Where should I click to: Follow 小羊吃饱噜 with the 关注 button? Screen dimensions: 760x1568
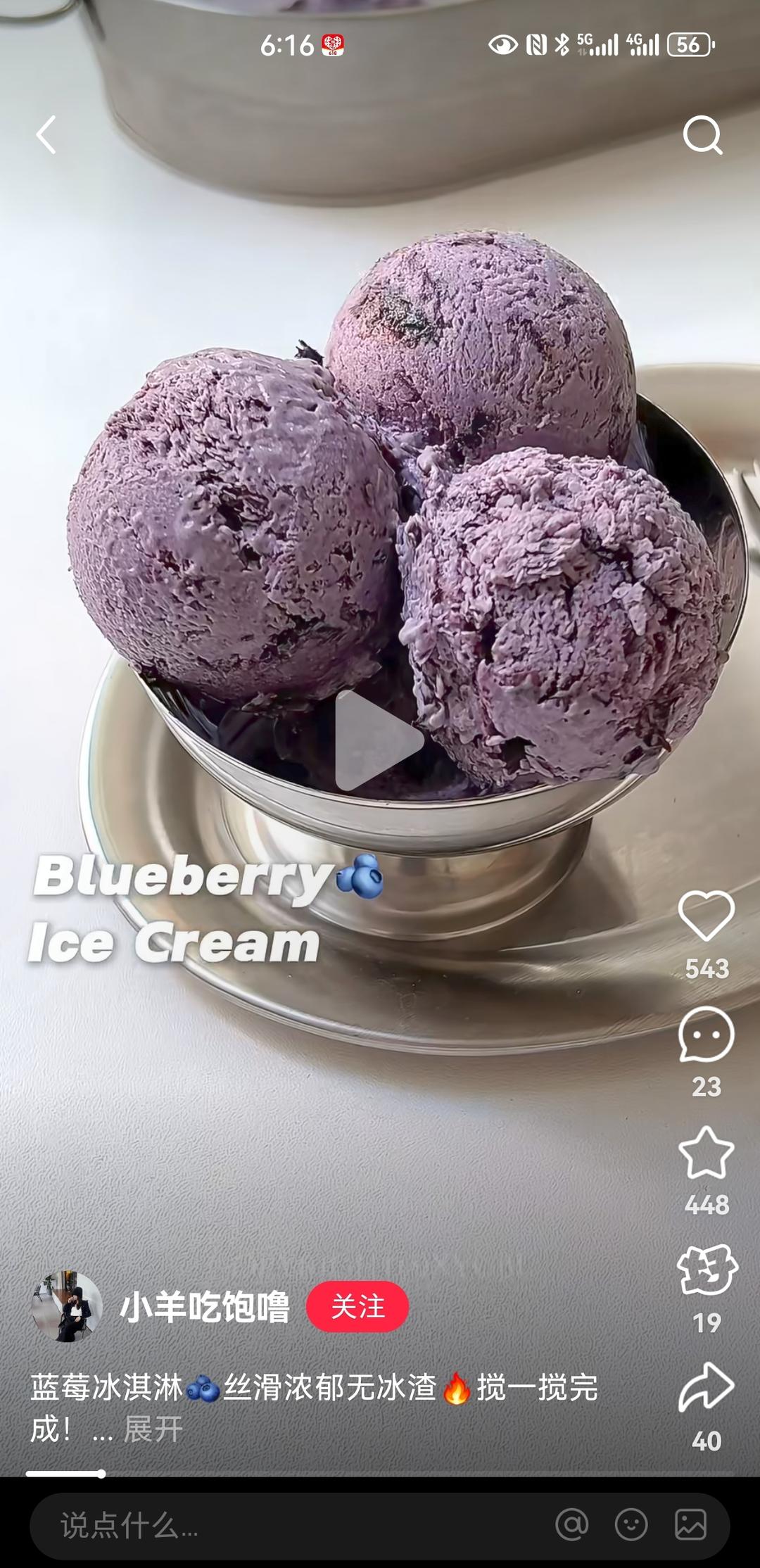coord(357,1306)
